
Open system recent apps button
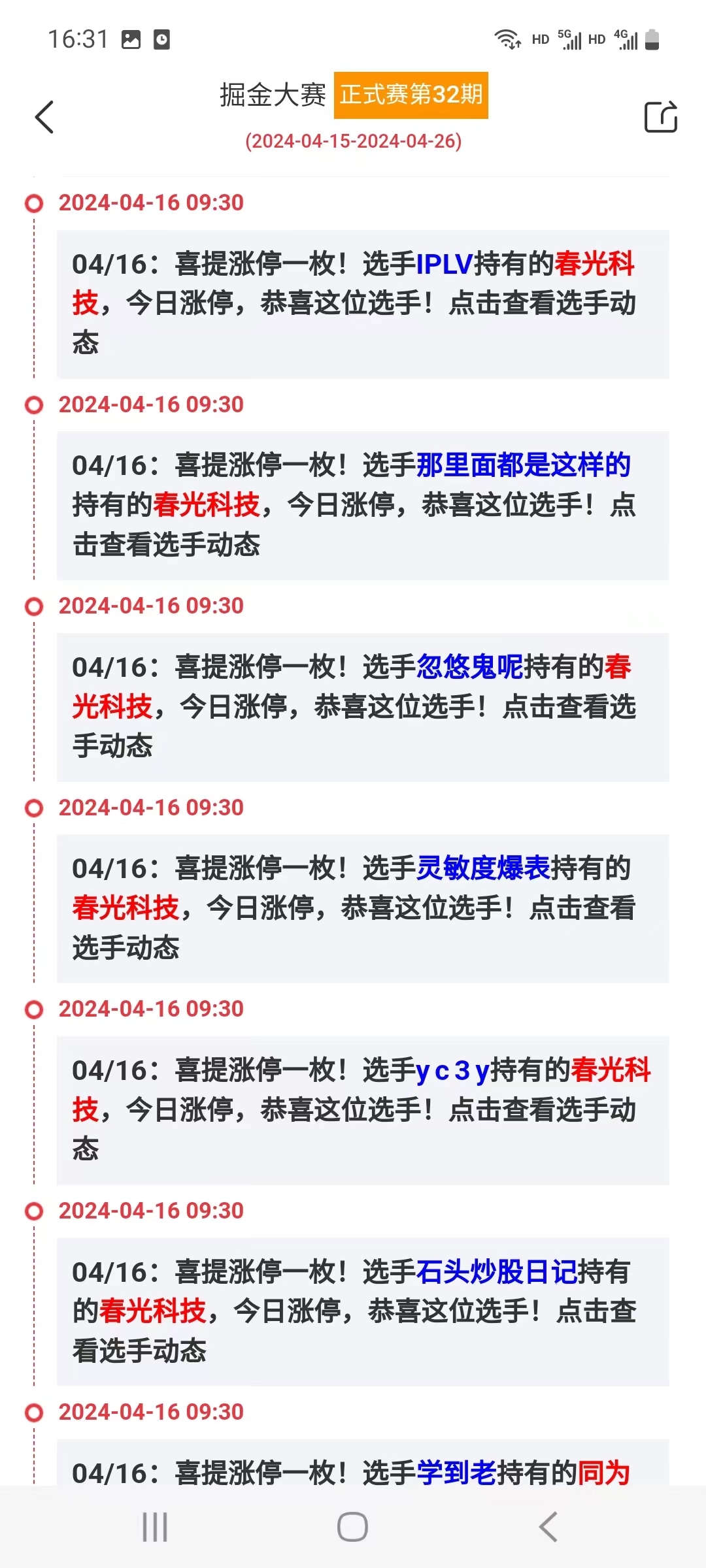point(155,1527)
